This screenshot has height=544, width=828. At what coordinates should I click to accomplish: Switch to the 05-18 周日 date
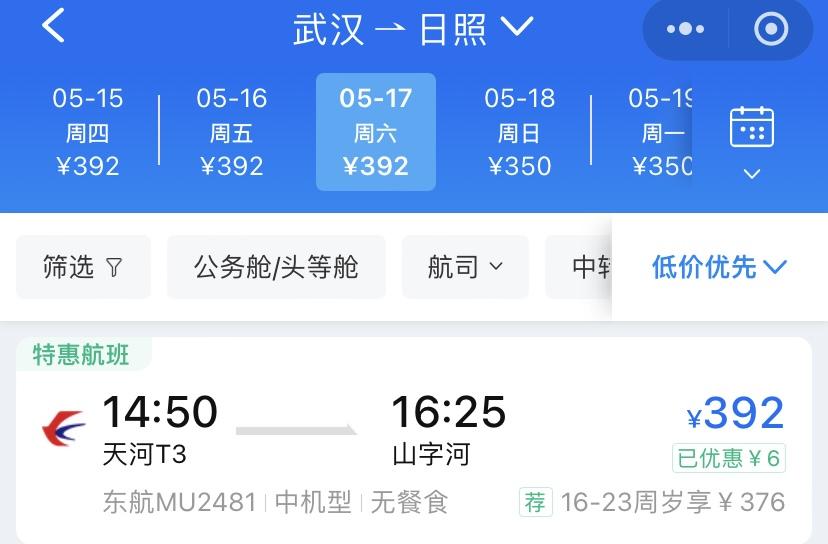click(520, 132)
